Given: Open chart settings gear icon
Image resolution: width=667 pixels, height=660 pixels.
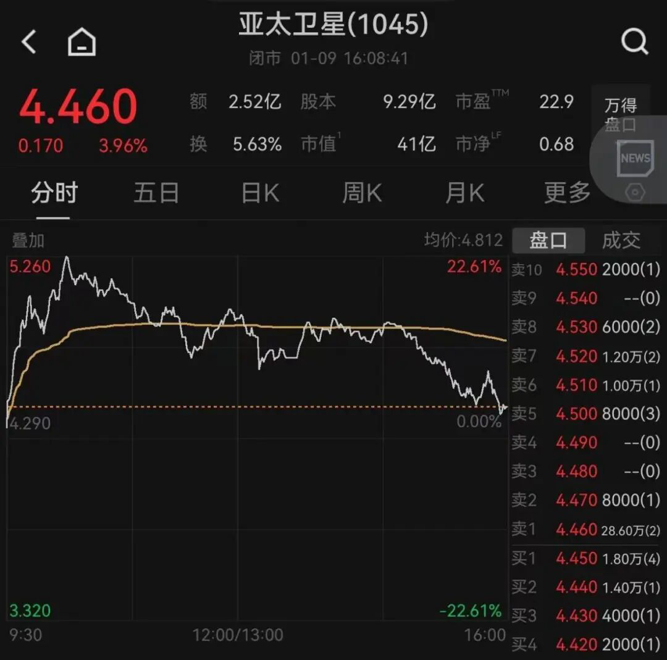Looking at the screenshot, I should coord(634,192).
